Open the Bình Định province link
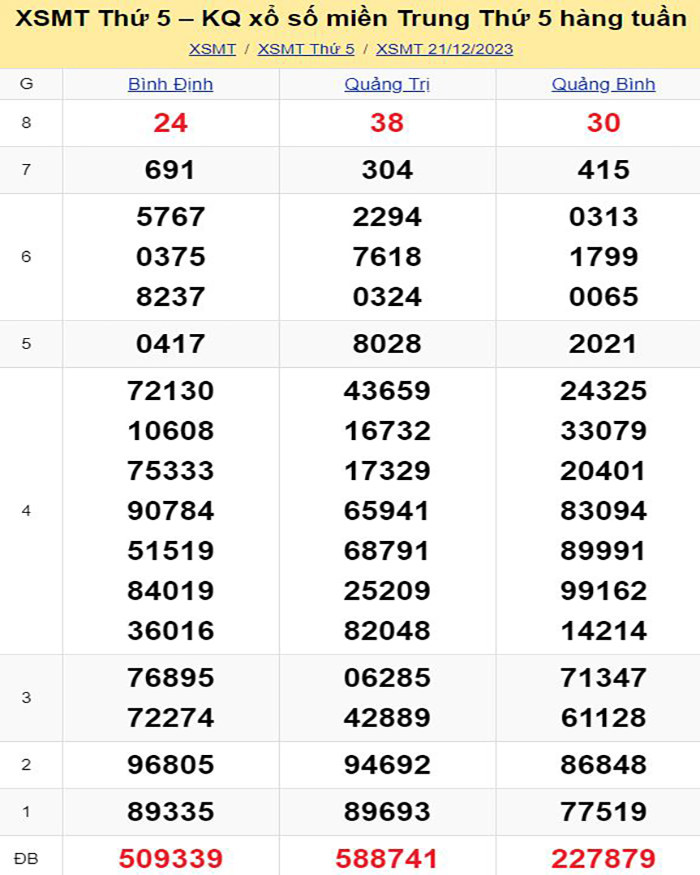Screen dimensions: 700x875 point(170,84)
